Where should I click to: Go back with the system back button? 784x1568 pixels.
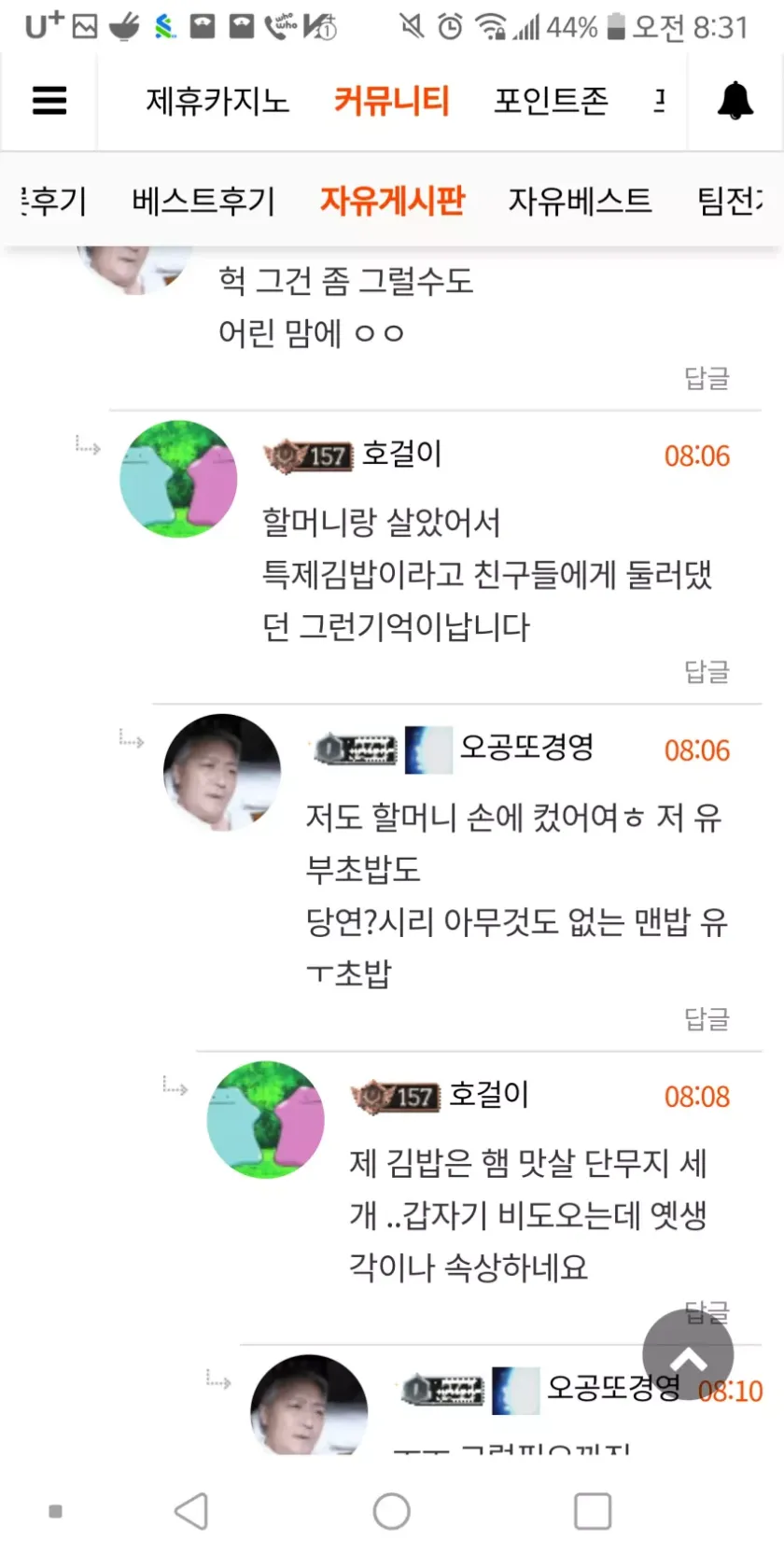191,1511
